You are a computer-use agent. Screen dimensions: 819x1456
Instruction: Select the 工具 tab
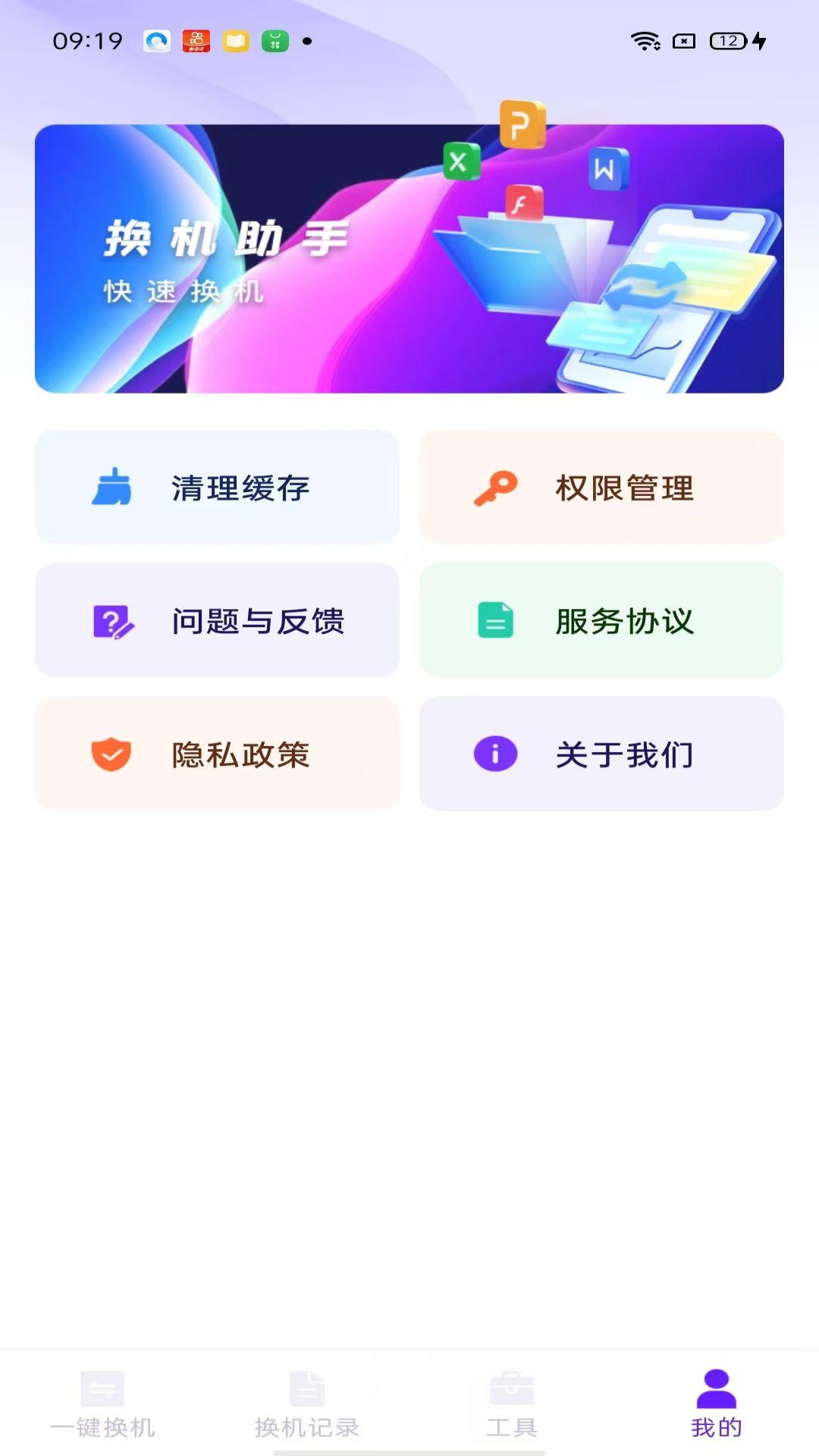pos(512,1404)
